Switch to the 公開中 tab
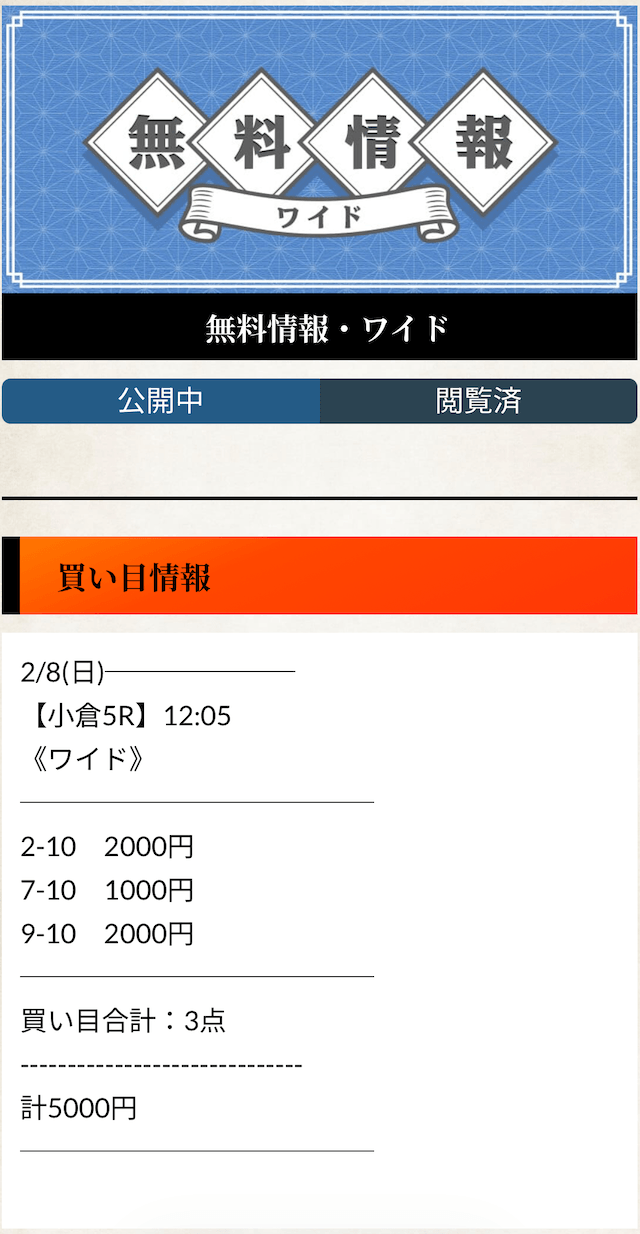This screenshot has width=640, height=1234. coord(161,401)
